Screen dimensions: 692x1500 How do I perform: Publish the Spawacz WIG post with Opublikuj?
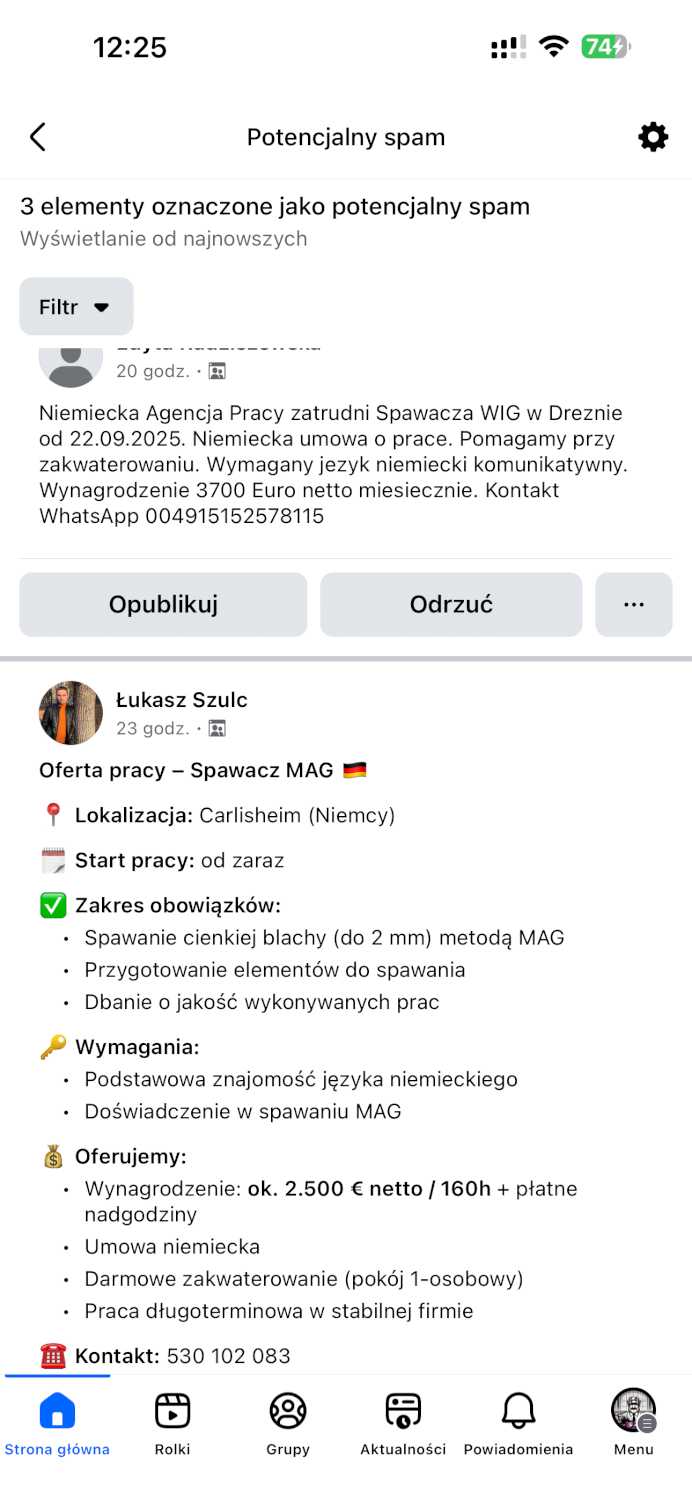[x=163, y=604]
